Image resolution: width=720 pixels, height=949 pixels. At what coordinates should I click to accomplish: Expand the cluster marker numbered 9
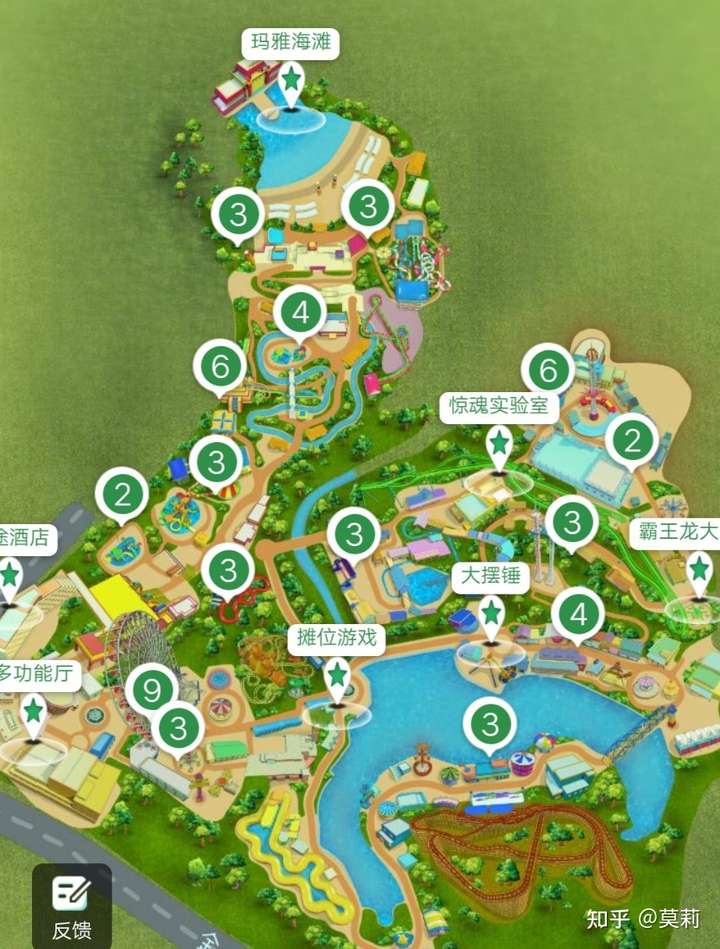152,690
